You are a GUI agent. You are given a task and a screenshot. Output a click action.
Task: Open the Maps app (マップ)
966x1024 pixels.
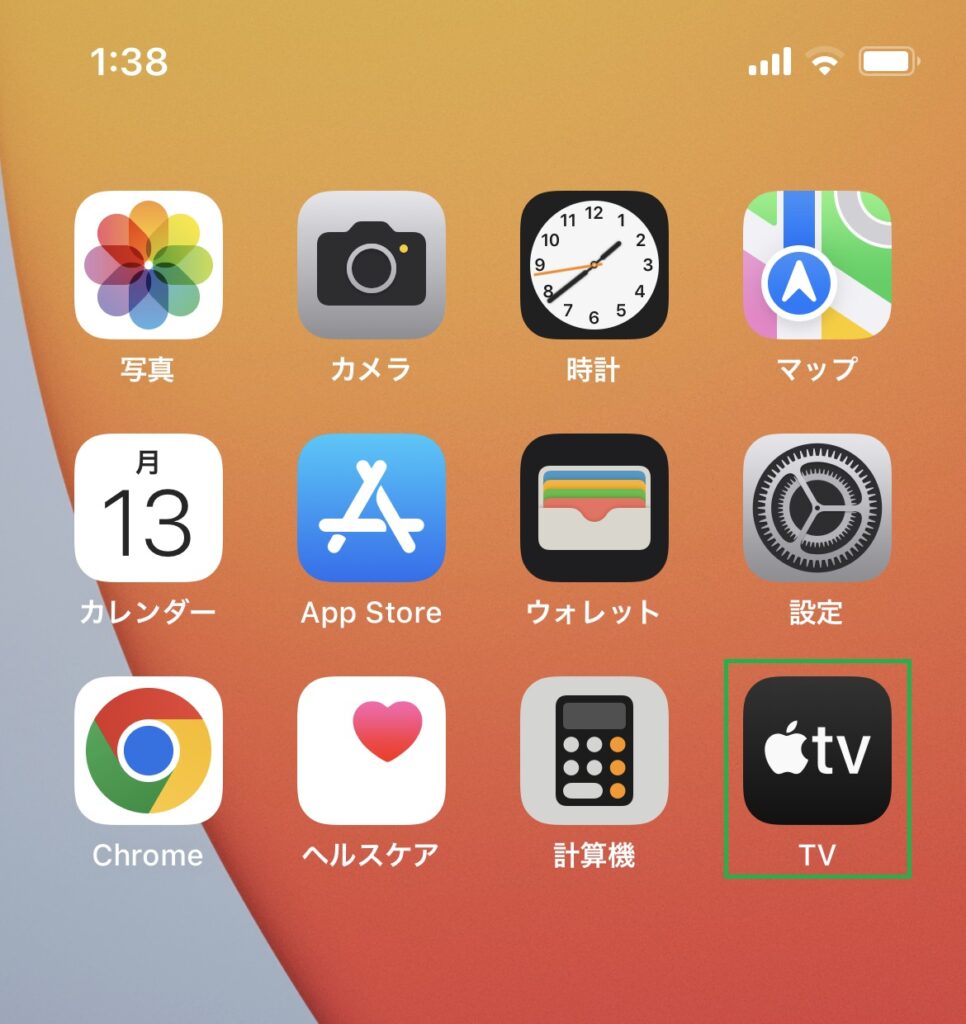click(x=817, y=265)
